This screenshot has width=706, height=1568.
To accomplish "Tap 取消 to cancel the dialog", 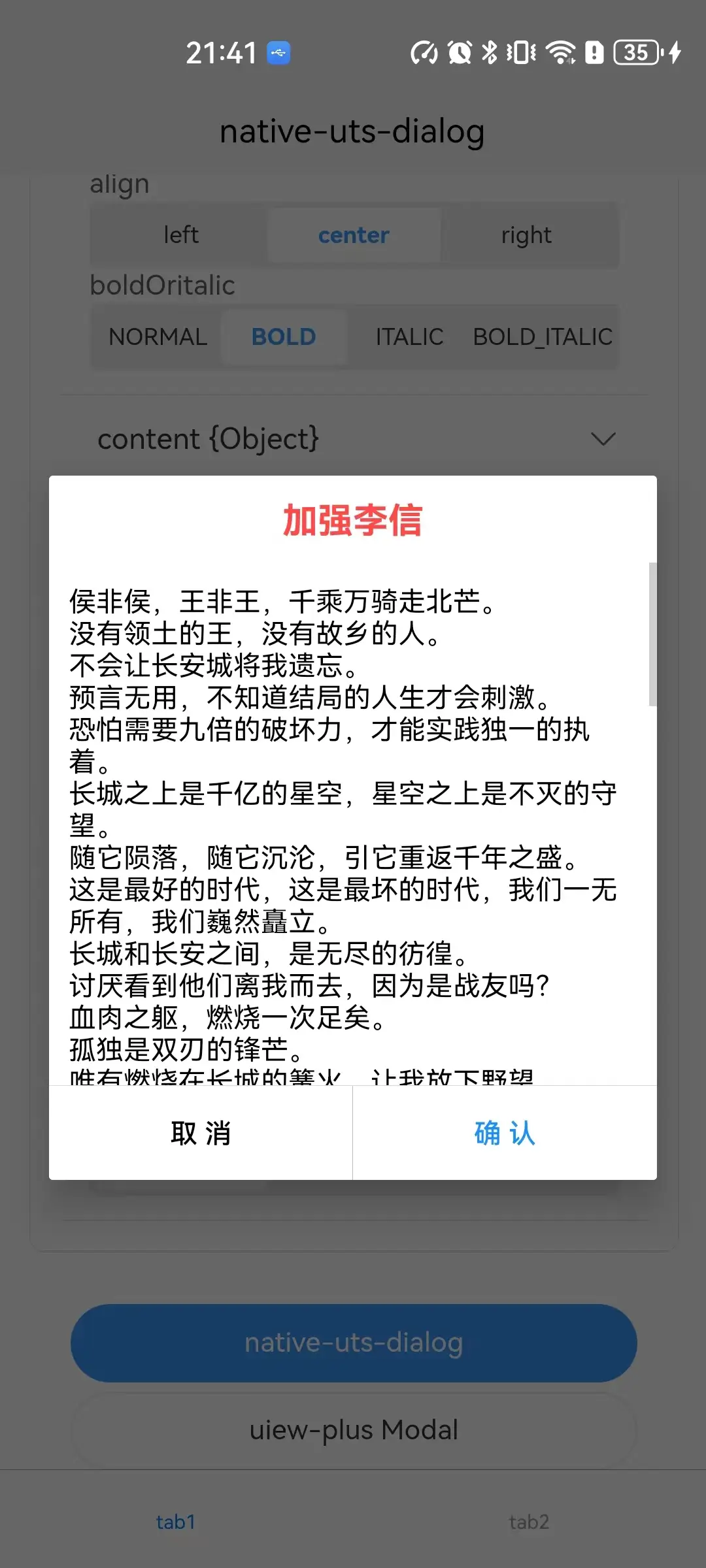I will pos(201,1133).
